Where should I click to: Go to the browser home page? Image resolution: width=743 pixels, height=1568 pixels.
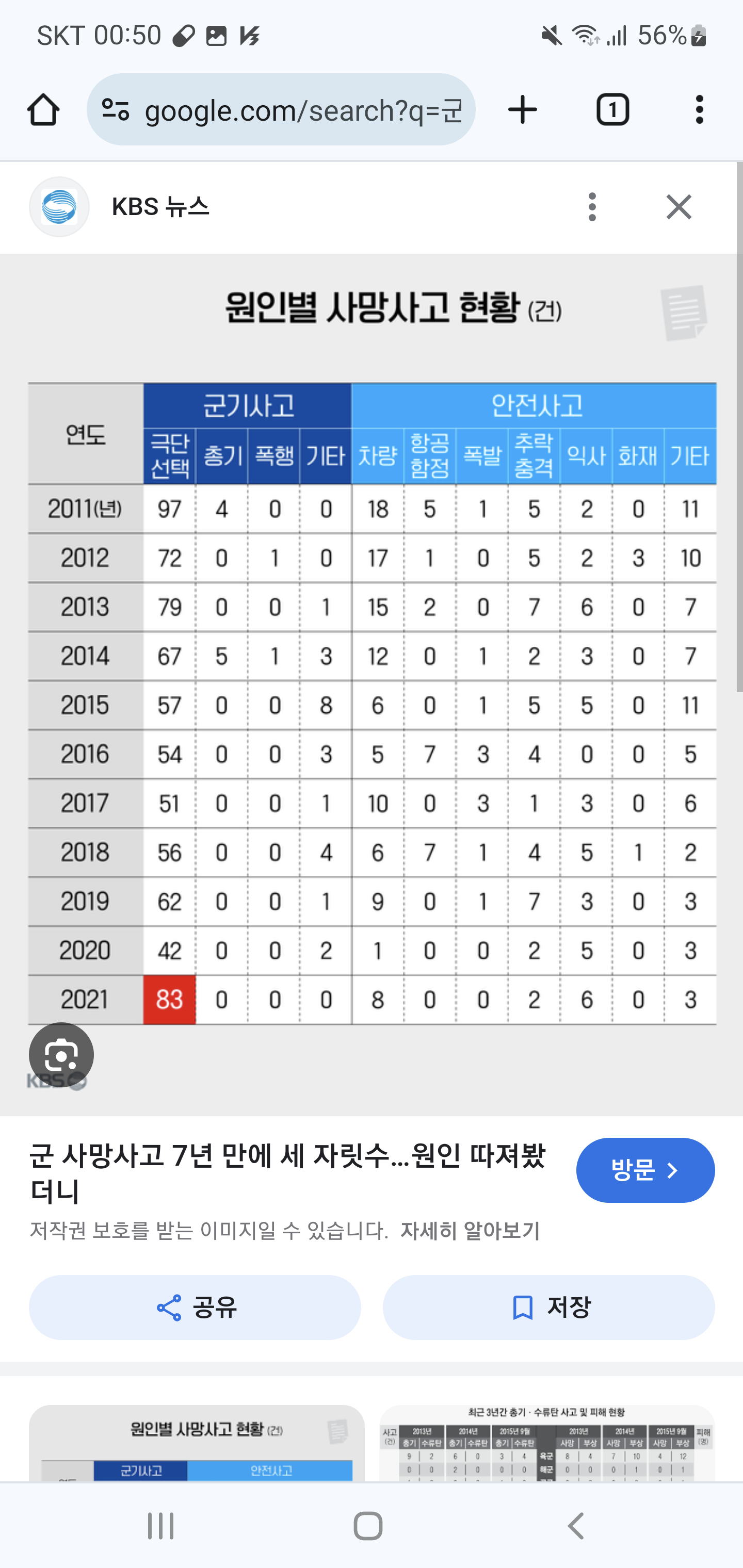43,110
